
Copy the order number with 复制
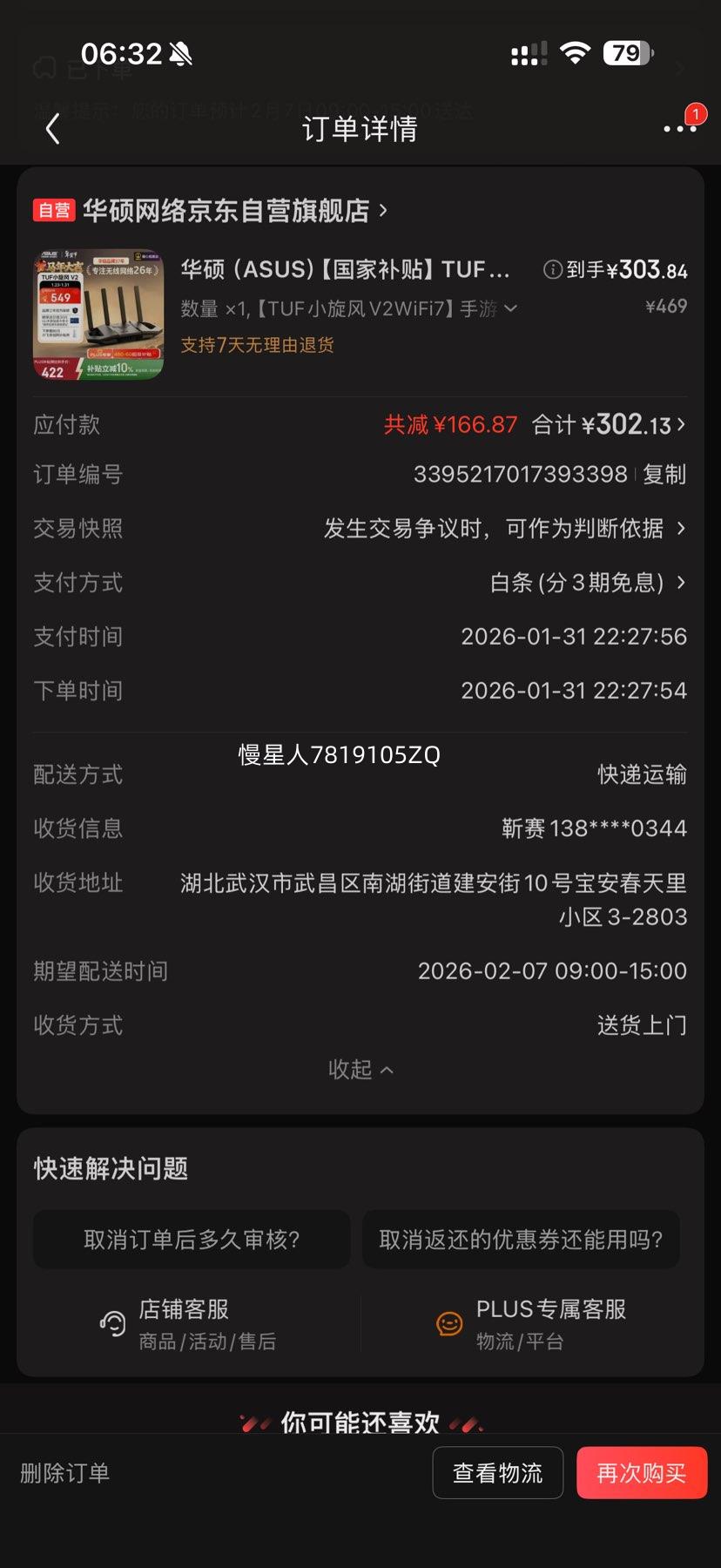664,475
